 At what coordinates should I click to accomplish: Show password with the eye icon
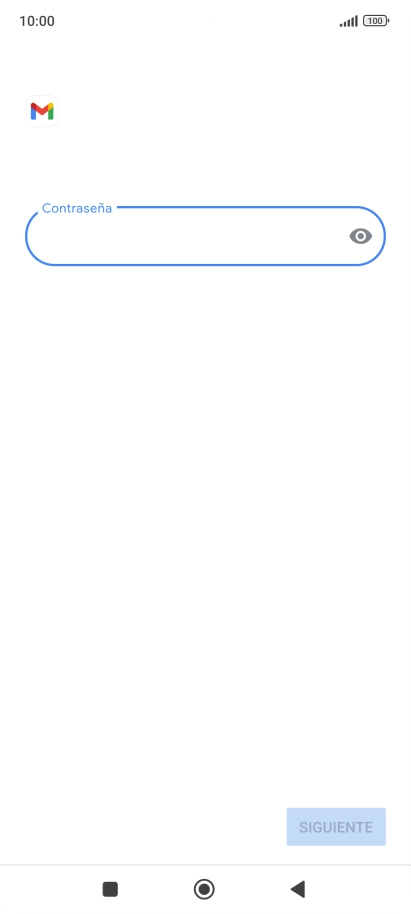click(360, 236)
